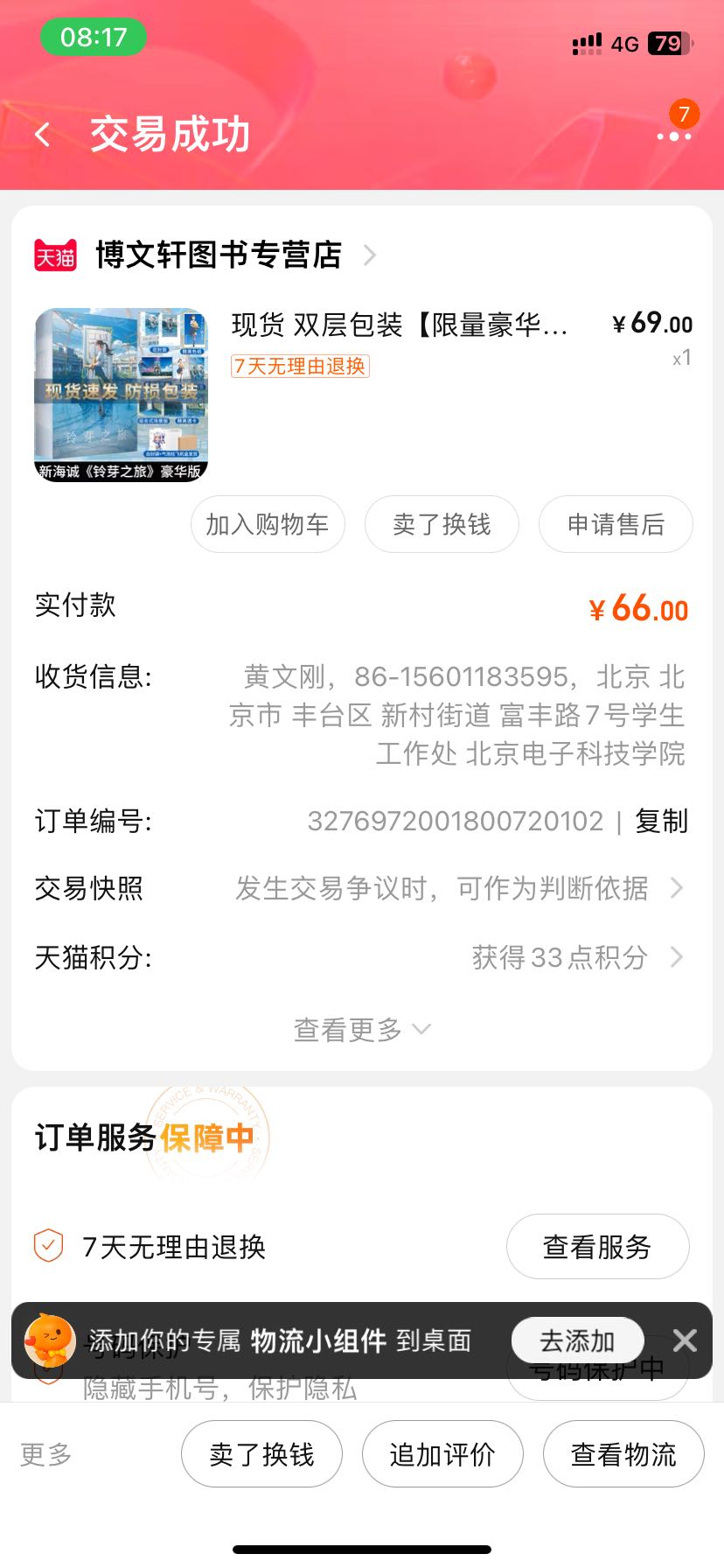Check shipping with 查看物流

(623, 1454)
